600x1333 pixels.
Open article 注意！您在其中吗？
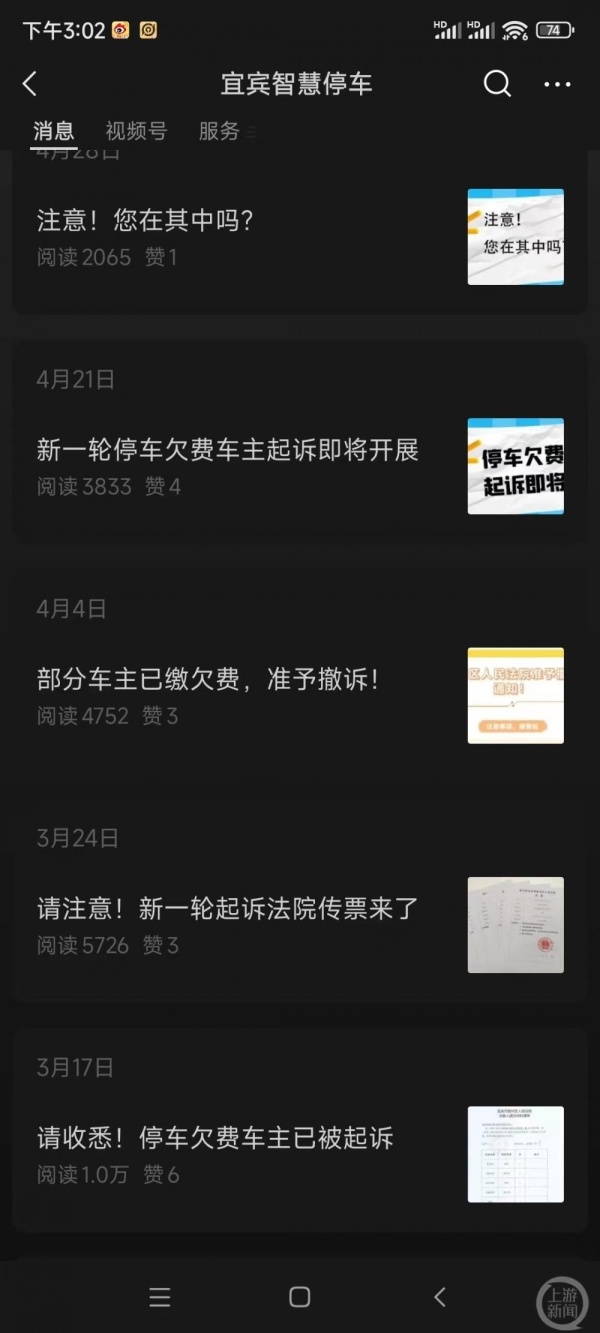145,221
